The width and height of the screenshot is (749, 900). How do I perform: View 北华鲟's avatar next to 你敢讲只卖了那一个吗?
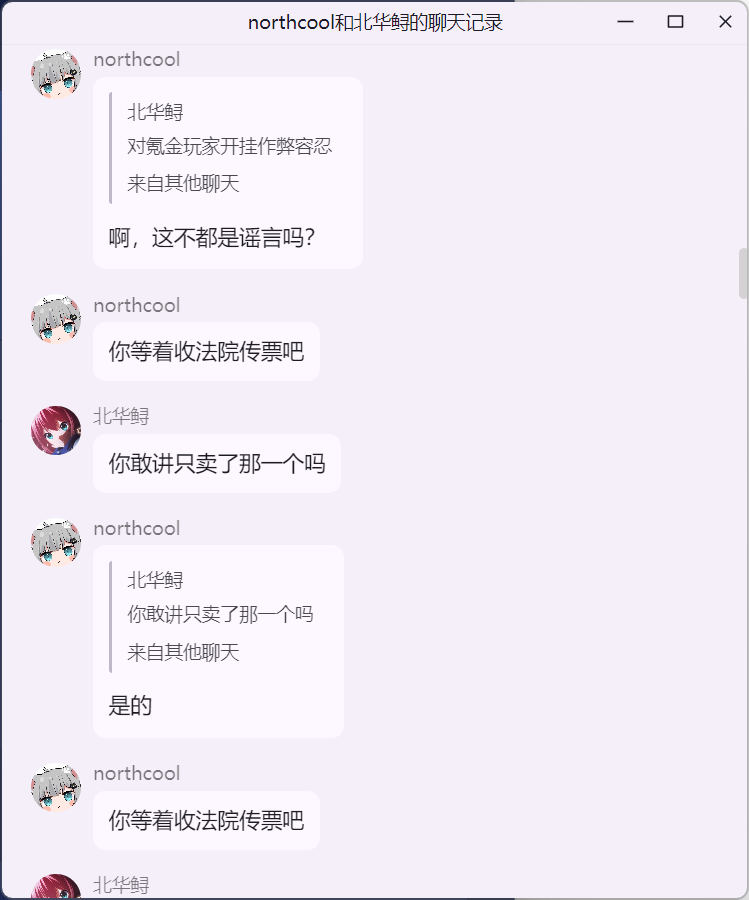click(56, 430)
